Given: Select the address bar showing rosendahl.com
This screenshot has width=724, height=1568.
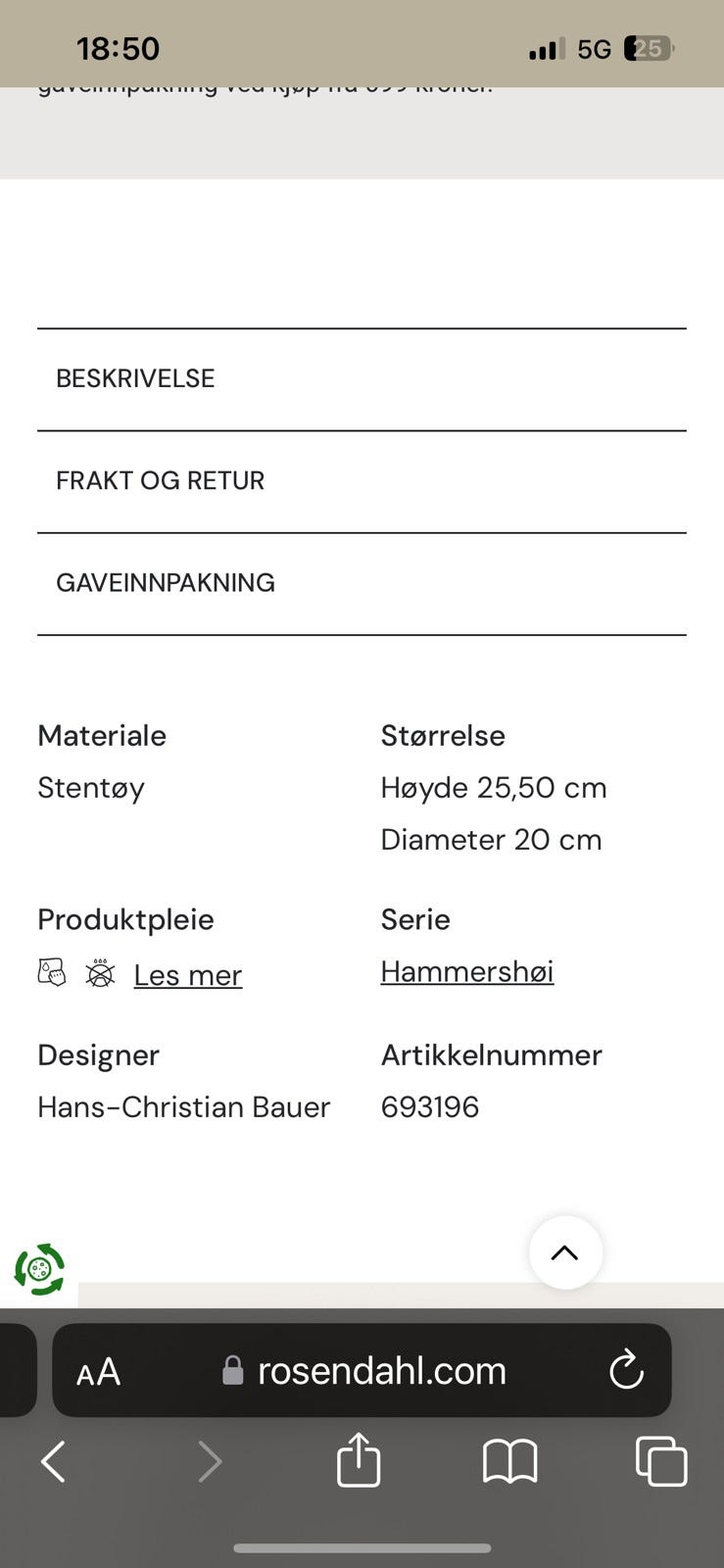Looking at the screenshot, I should coord(380,1371).
